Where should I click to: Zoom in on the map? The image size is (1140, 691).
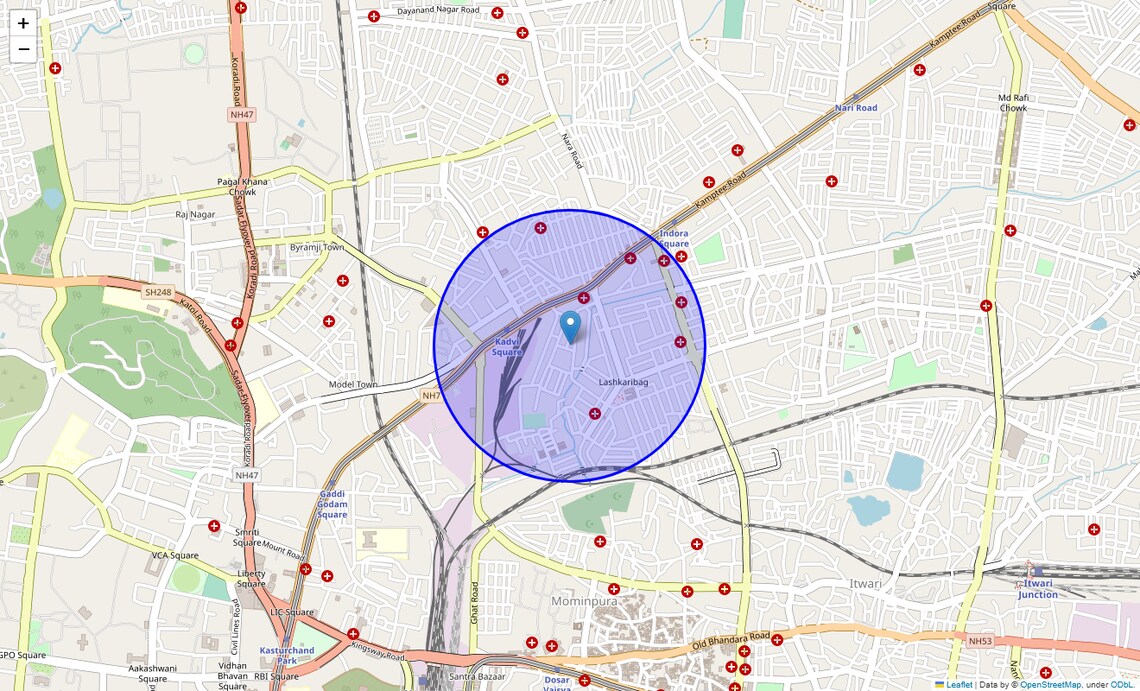point(23,23)
